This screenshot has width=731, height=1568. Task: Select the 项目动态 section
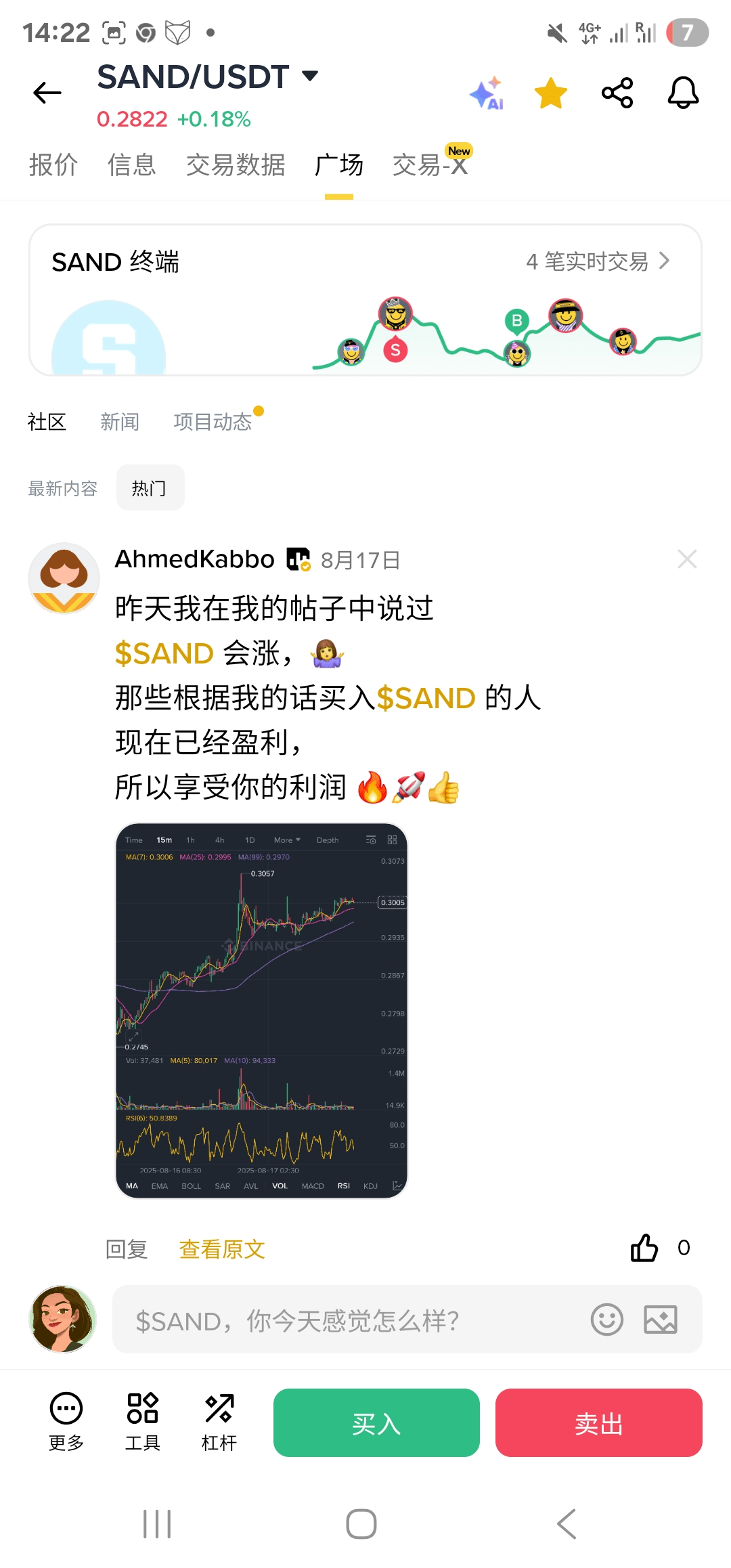[213, 422]
